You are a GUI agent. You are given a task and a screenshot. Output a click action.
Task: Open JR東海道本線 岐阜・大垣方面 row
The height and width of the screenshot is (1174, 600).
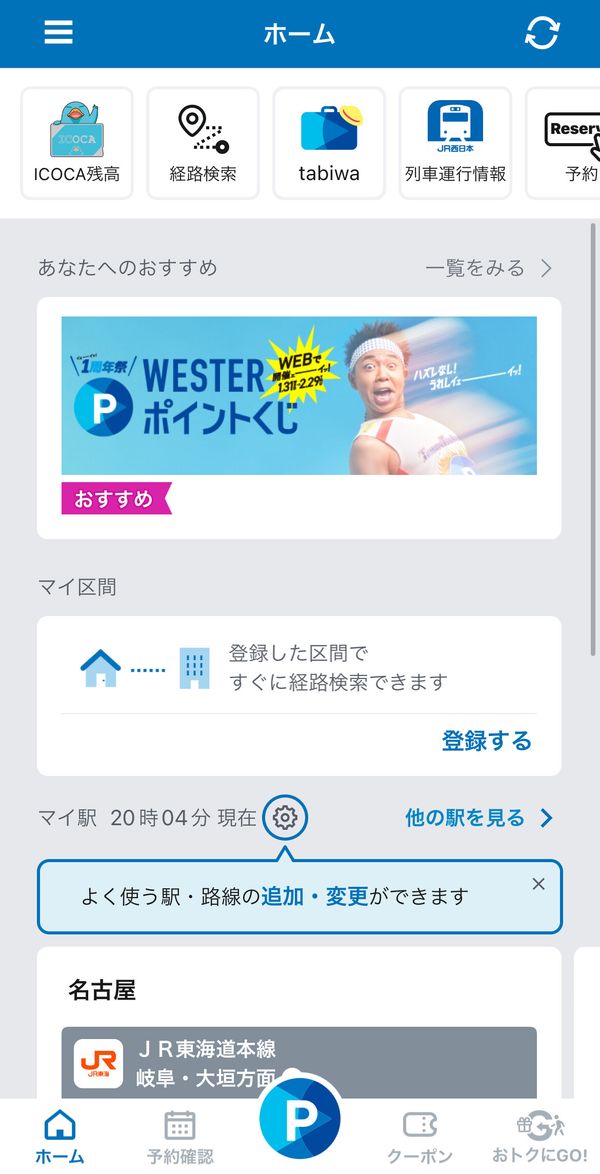pyautogui.click(x=299, y=1062)
